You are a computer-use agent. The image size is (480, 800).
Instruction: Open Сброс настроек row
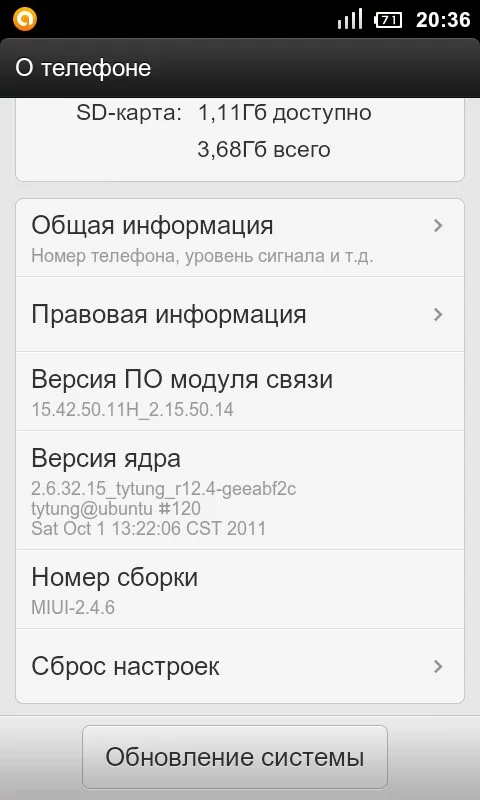click(x=240, y=666)
